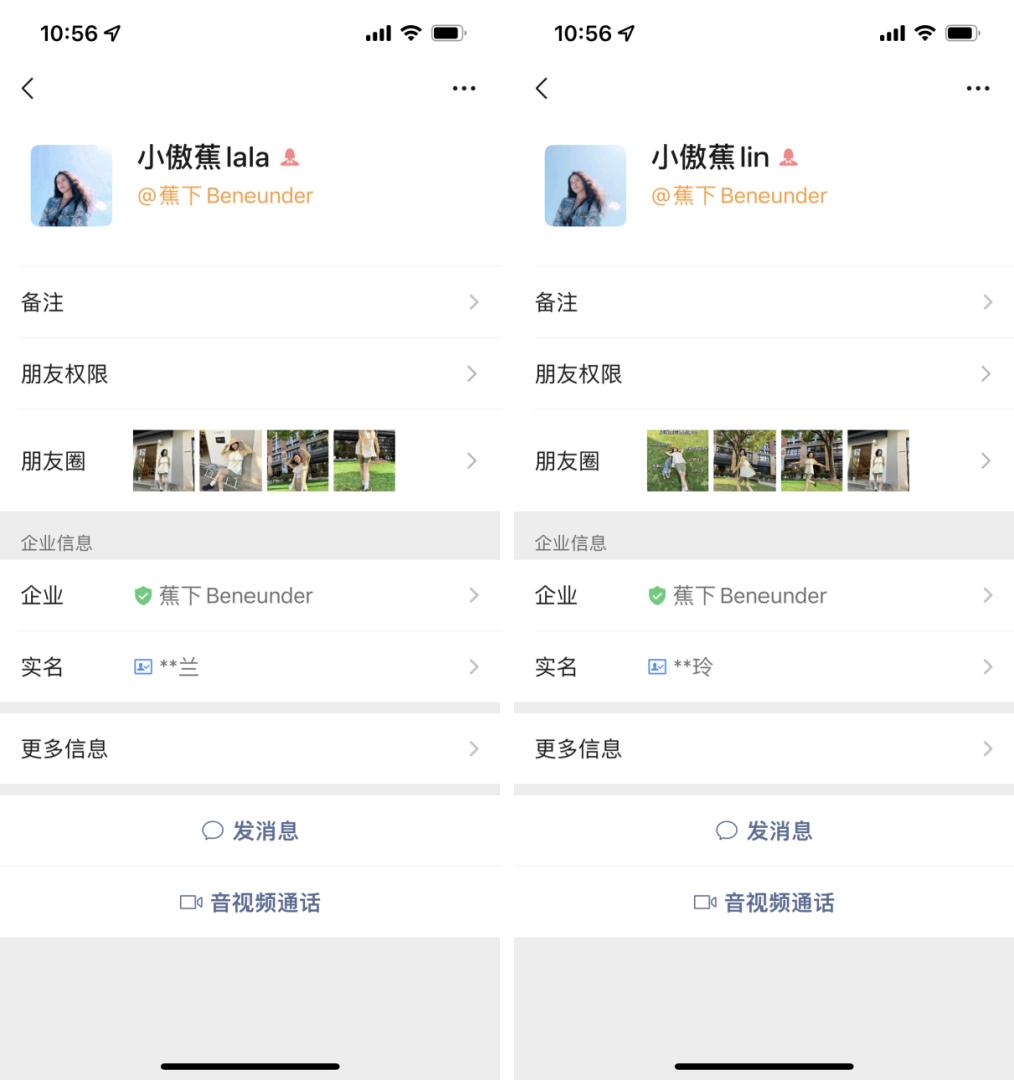The height and width of the screenshot is (1080, 1014).
Task: Tap the chat bubble icon beside 发消息
Action: pyautogui.click(x=214, y=830)
